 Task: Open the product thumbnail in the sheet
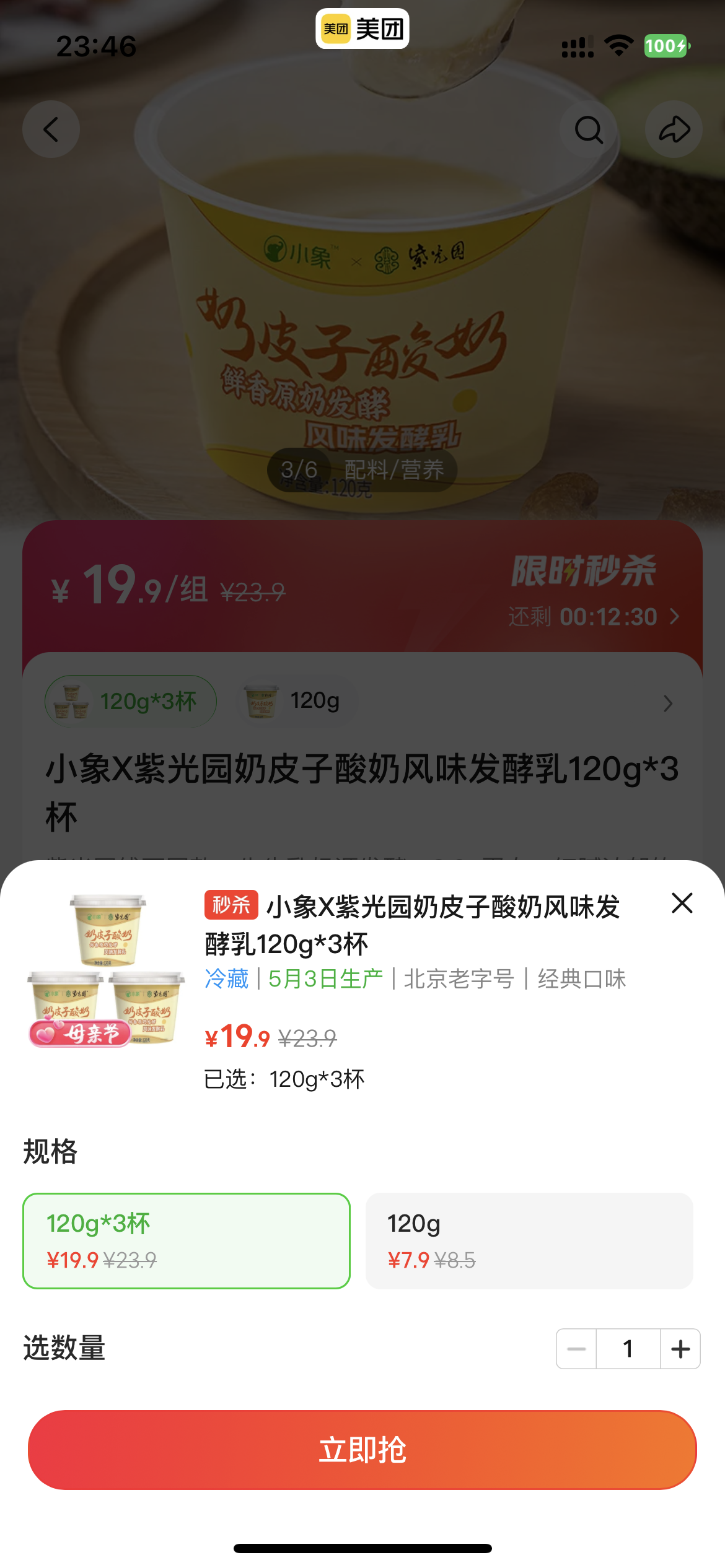point(107,970)
